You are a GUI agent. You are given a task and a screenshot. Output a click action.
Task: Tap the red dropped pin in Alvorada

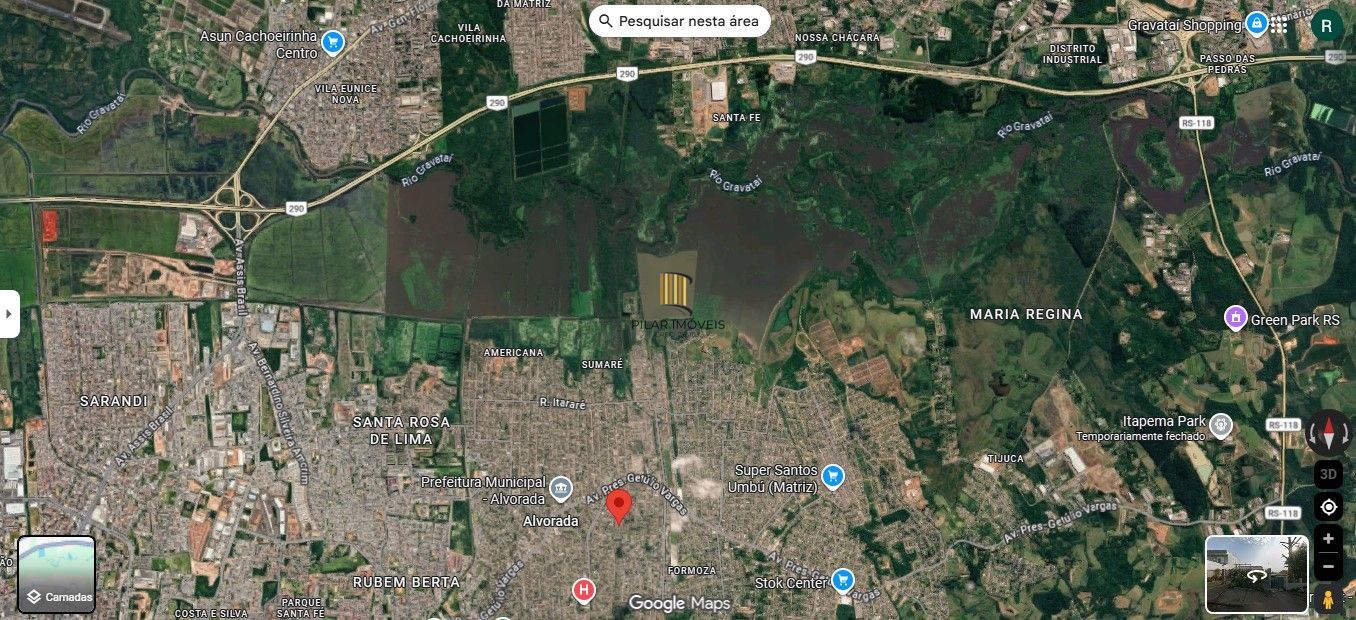click(x=619, y=507)
